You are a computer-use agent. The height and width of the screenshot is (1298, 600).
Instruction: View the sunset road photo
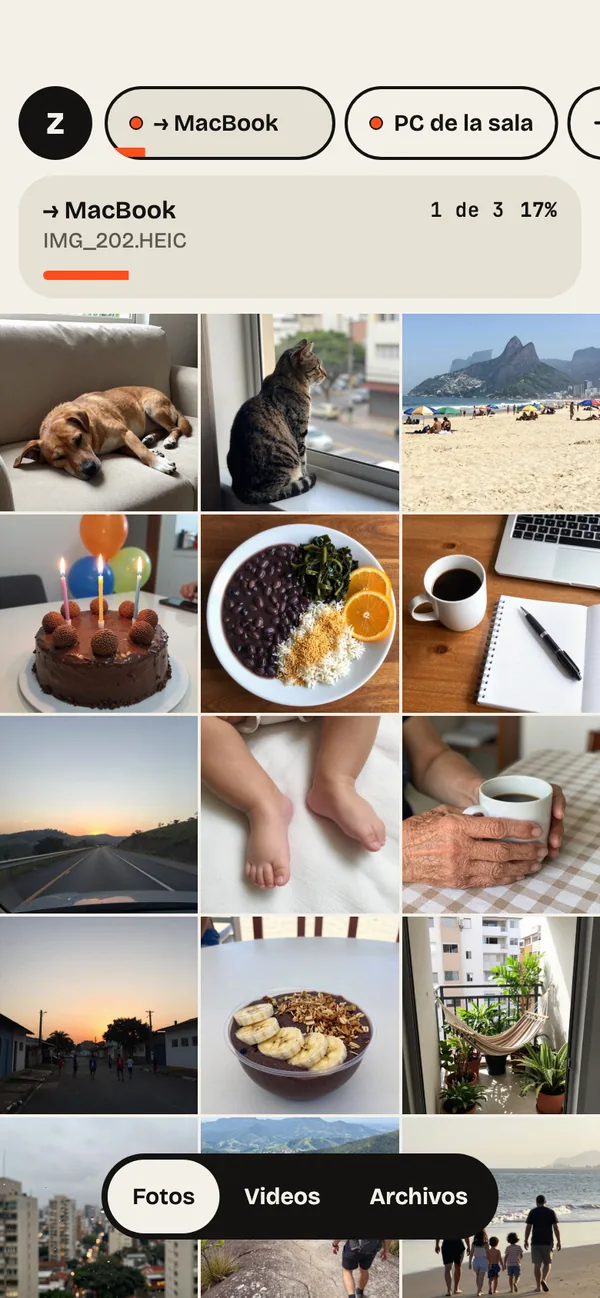coord(99,815)
